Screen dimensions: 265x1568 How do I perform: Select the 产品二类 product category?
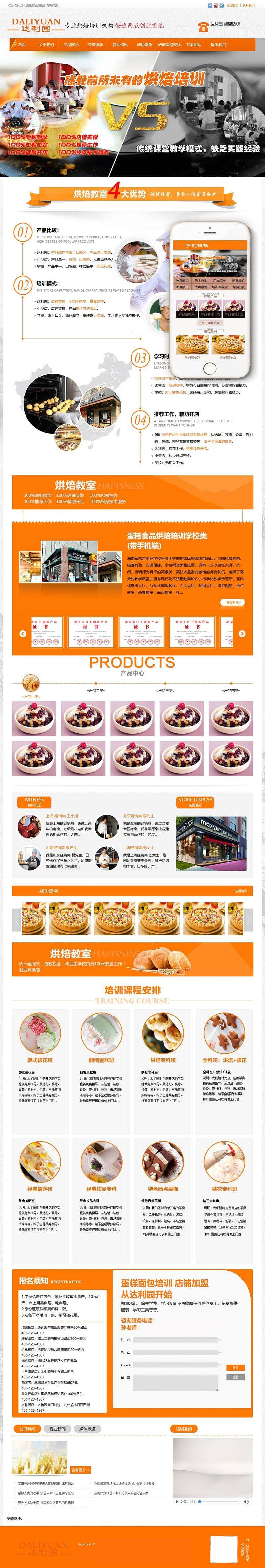point(96,691)
